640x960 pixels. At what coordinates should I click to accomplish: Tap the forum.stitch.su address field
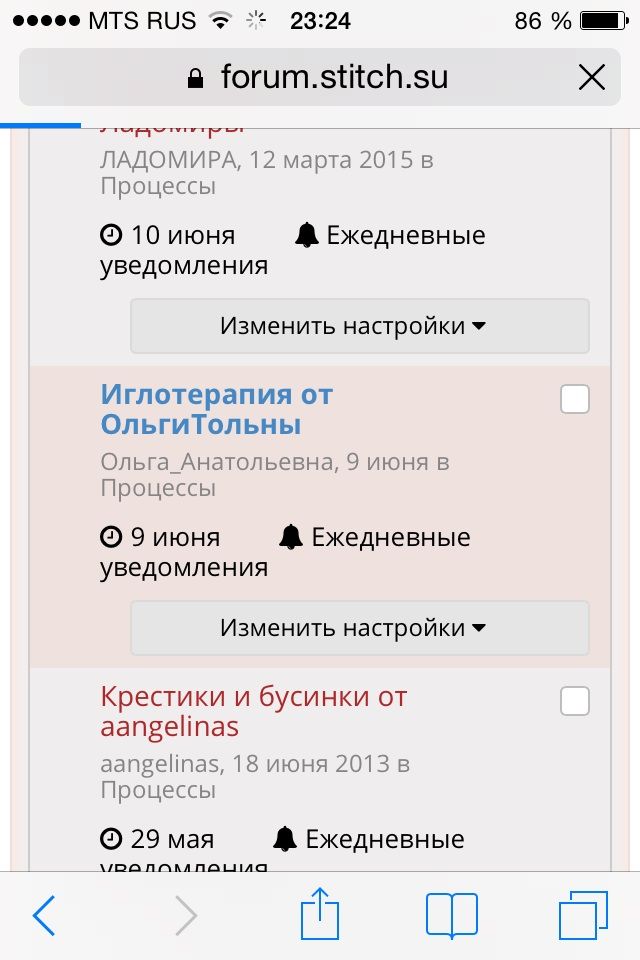click(x=318, y=77)
